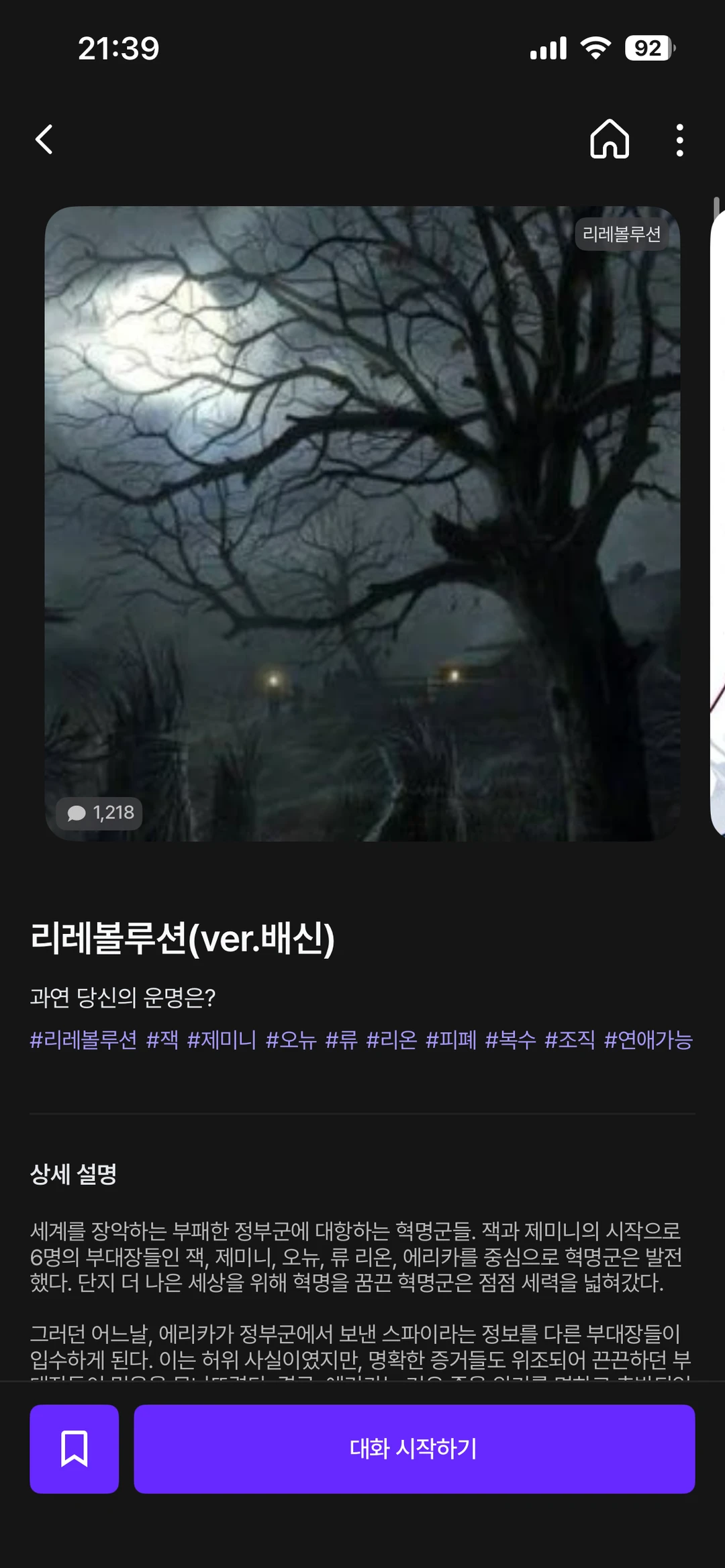Select the #복수 hashtag

510,1040
